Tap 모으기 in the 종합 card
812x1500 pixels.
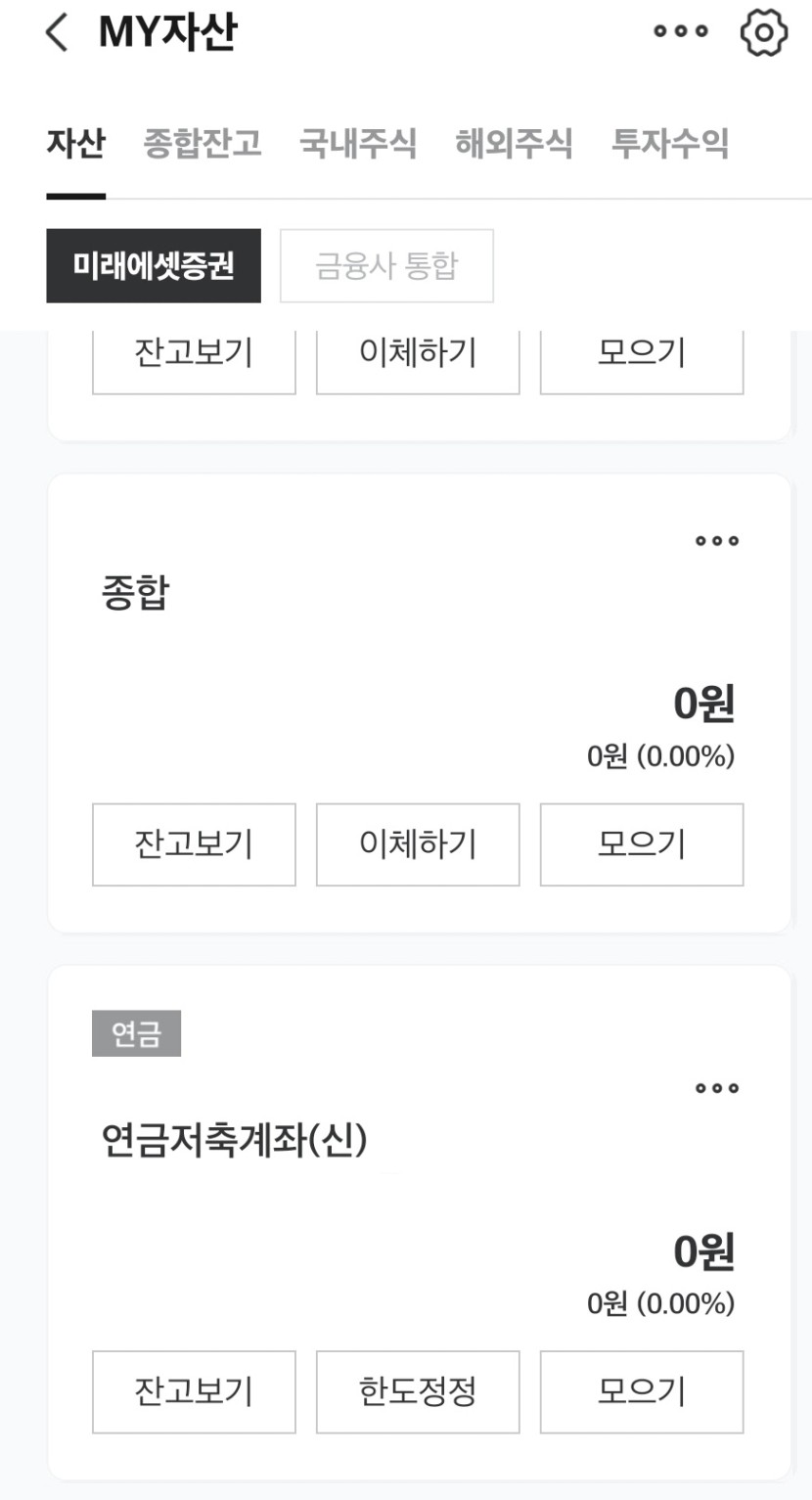click(x=642, y=844)
